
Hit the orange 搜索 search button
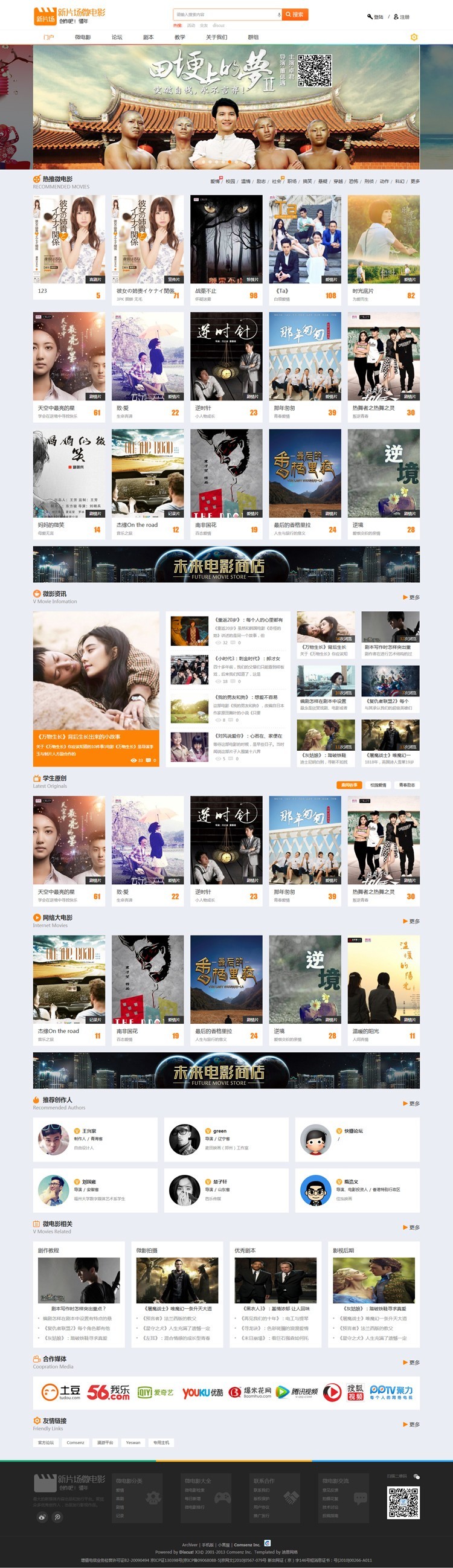(x=295, y=14)
